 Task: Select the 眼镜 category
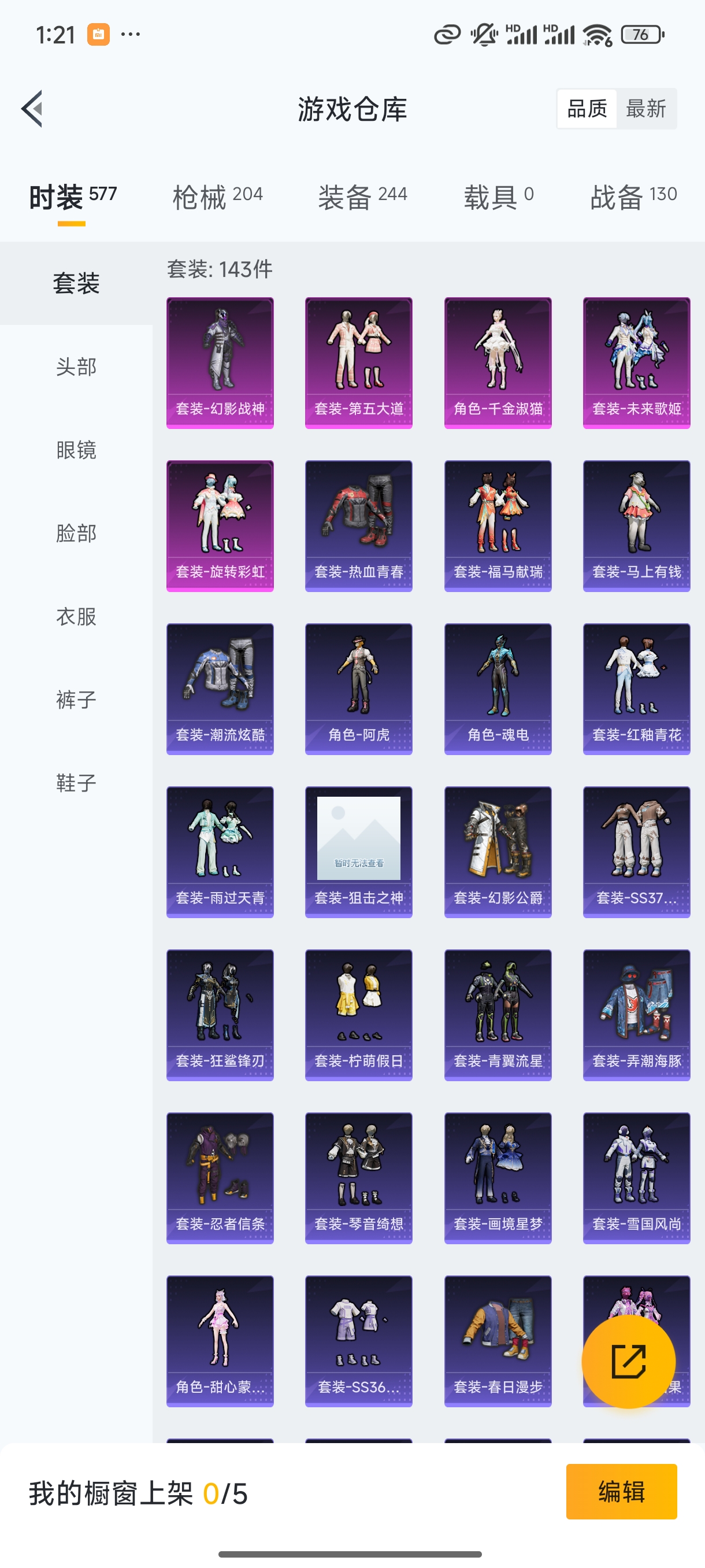pos(76,450)
